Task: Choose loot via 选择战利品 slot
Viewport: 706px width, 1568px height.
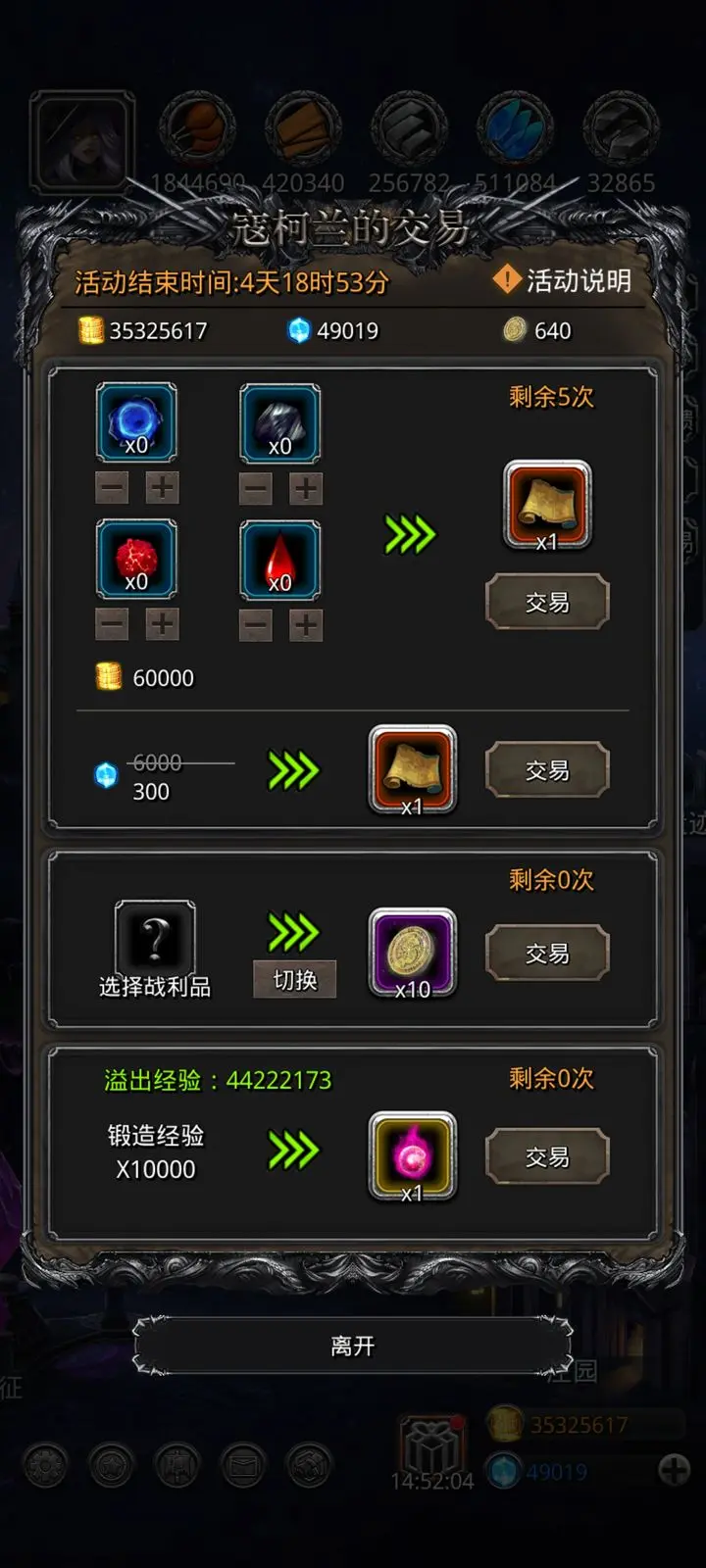Action: [155, 941]
